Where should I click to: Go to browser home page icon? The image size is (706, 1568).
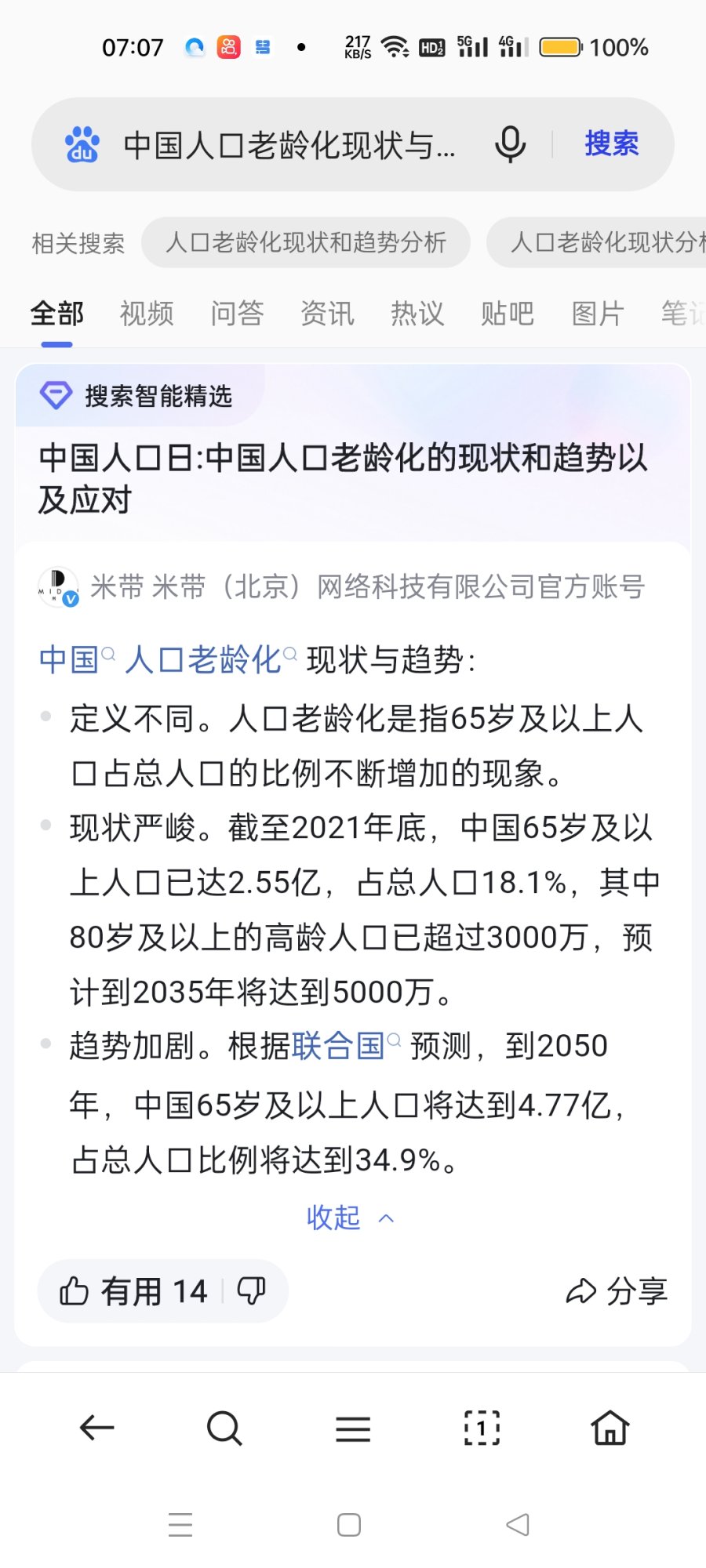coord(610,1428)
